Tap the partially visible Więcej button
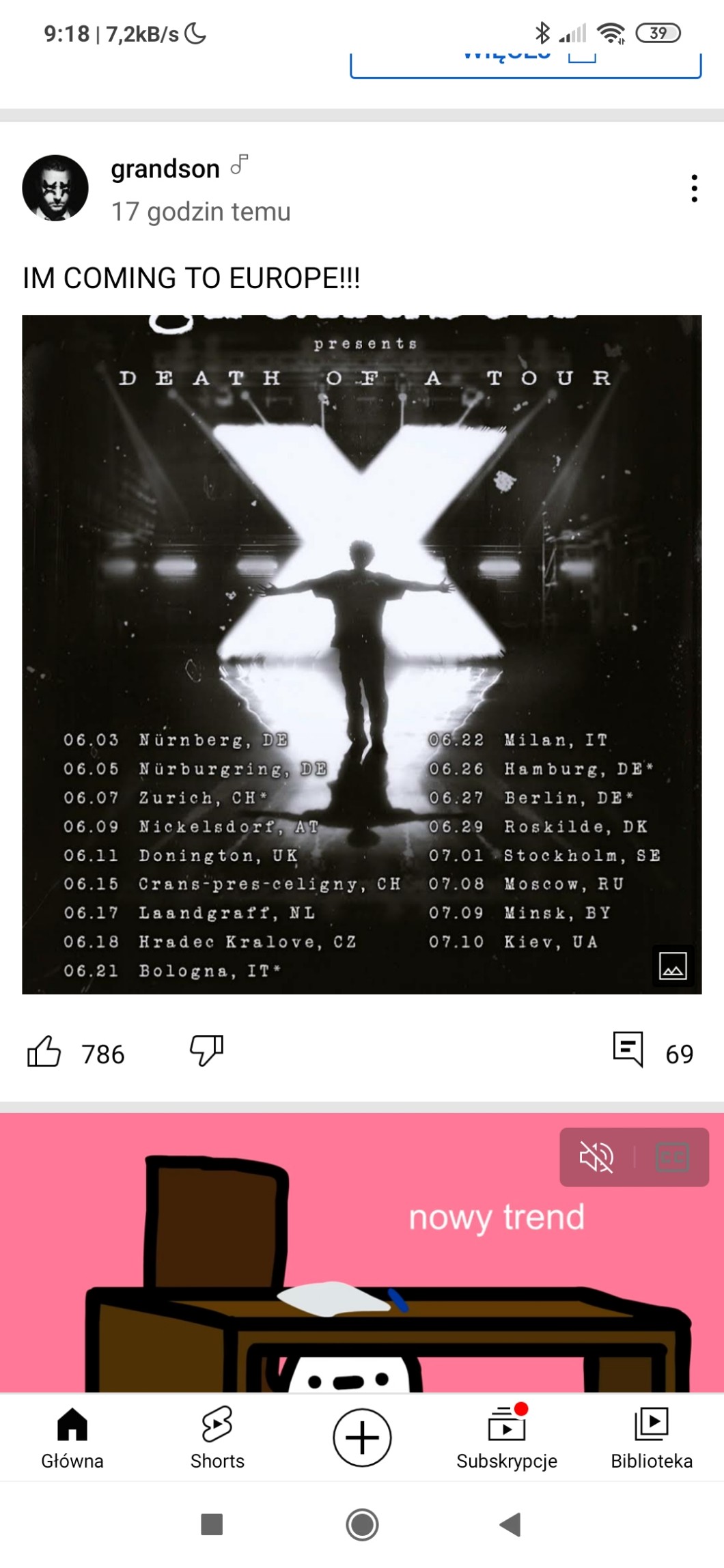The image size is (724, 1568). click(x=525, y=66)
